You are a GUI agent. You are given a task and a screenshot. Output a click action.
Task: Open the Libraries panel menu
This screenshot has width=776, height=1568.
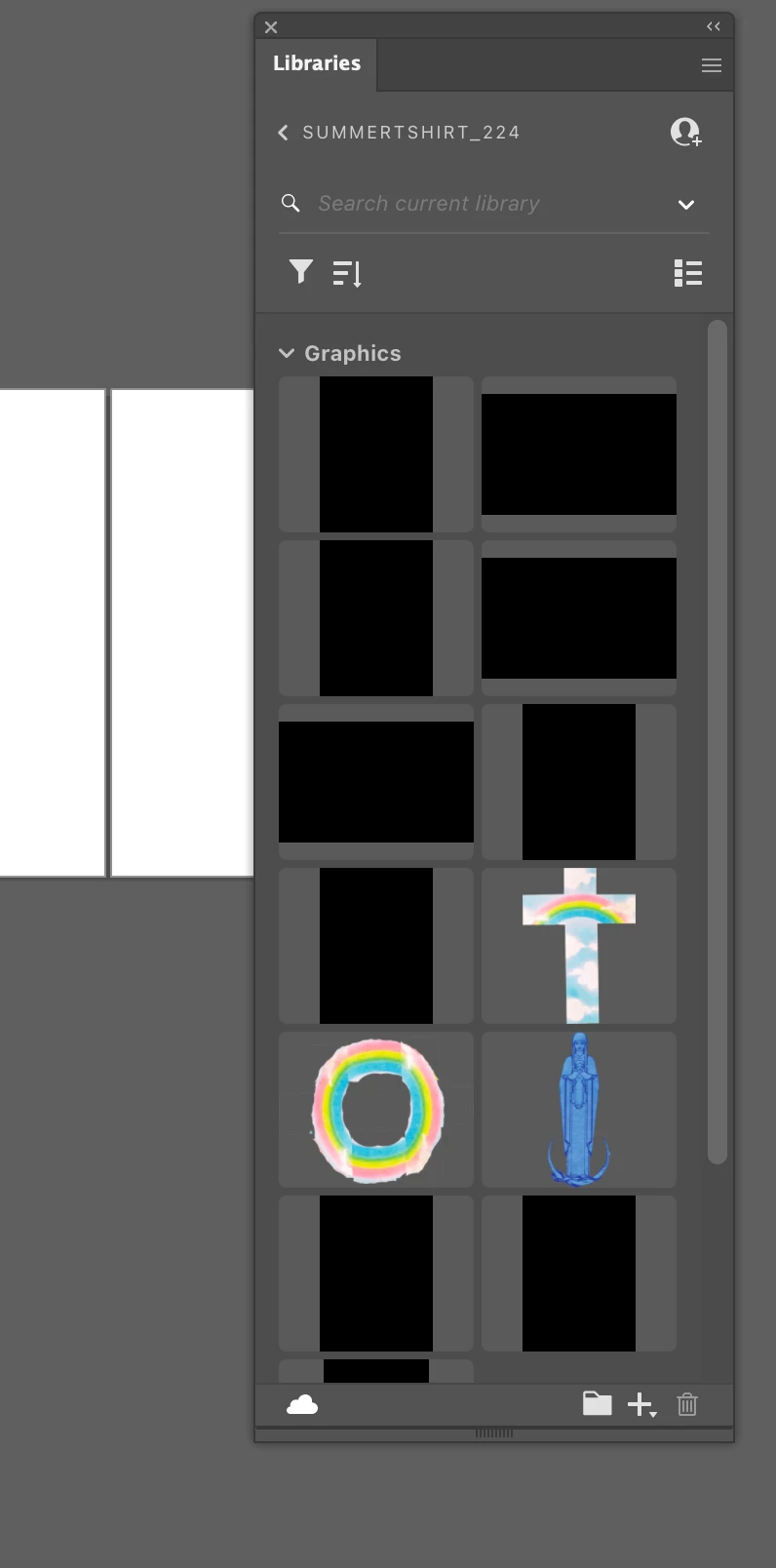(712, 65)
